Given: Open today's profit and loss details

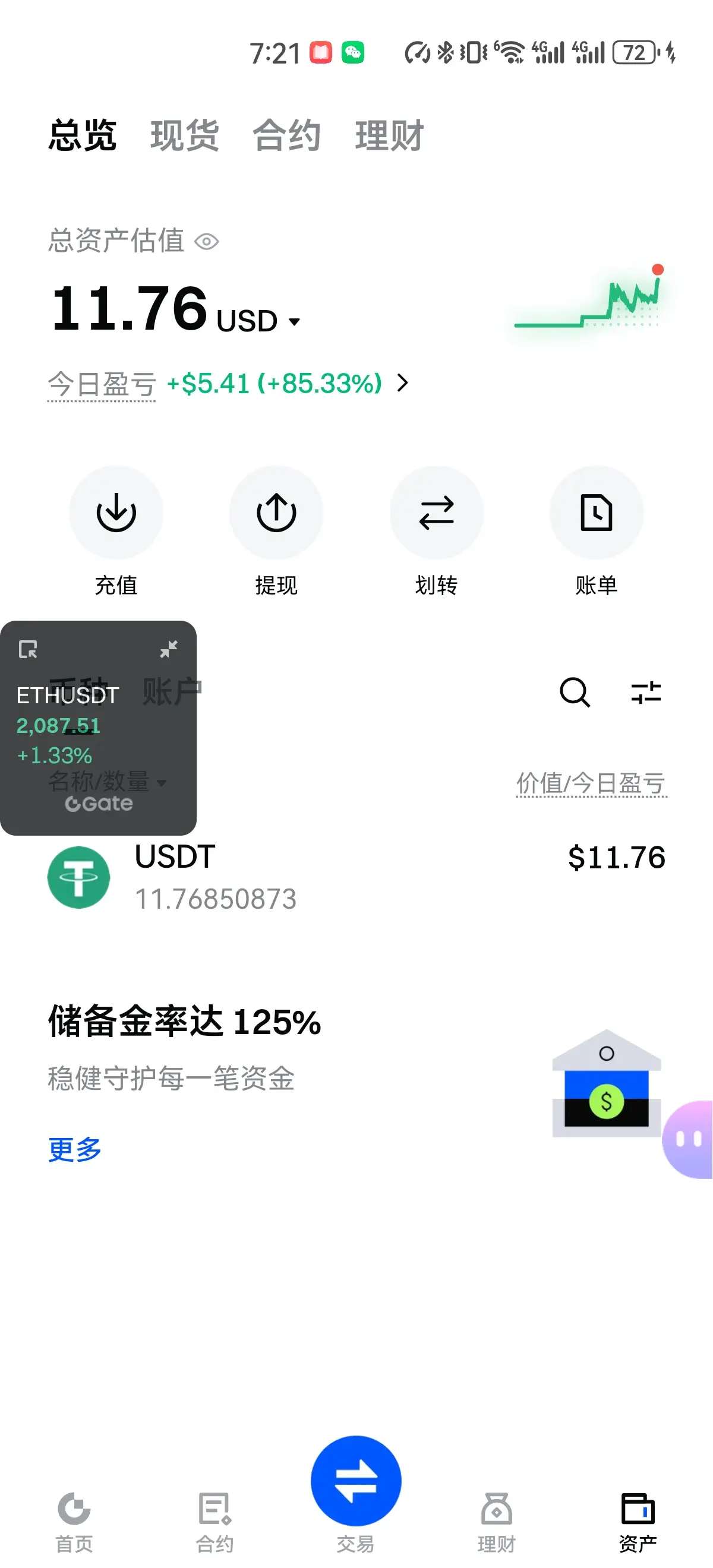Looking at the screenshot, I should point(402,383).
